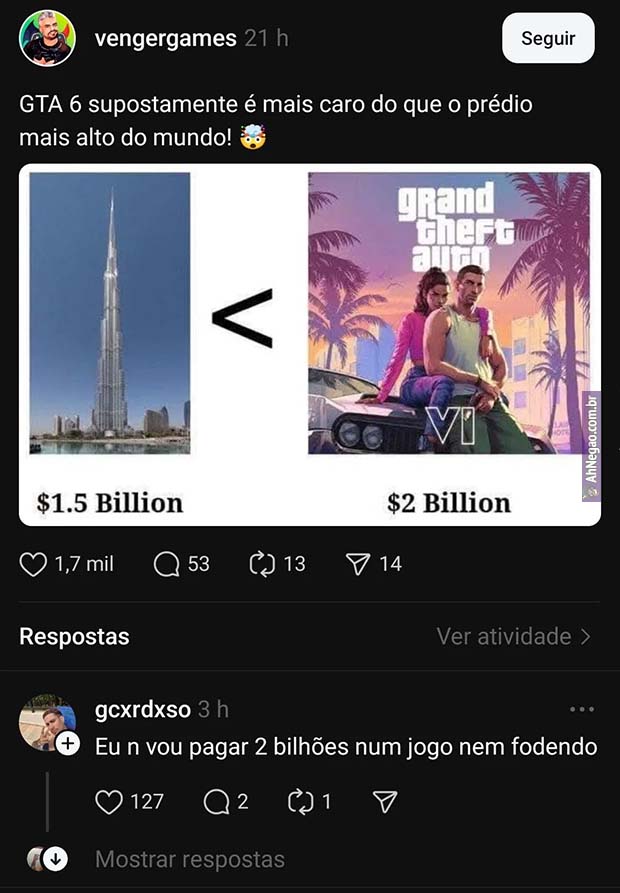Repost gcxrdxso's reply
The width and height of the screenshot is (620, 893).
(299, 801)
